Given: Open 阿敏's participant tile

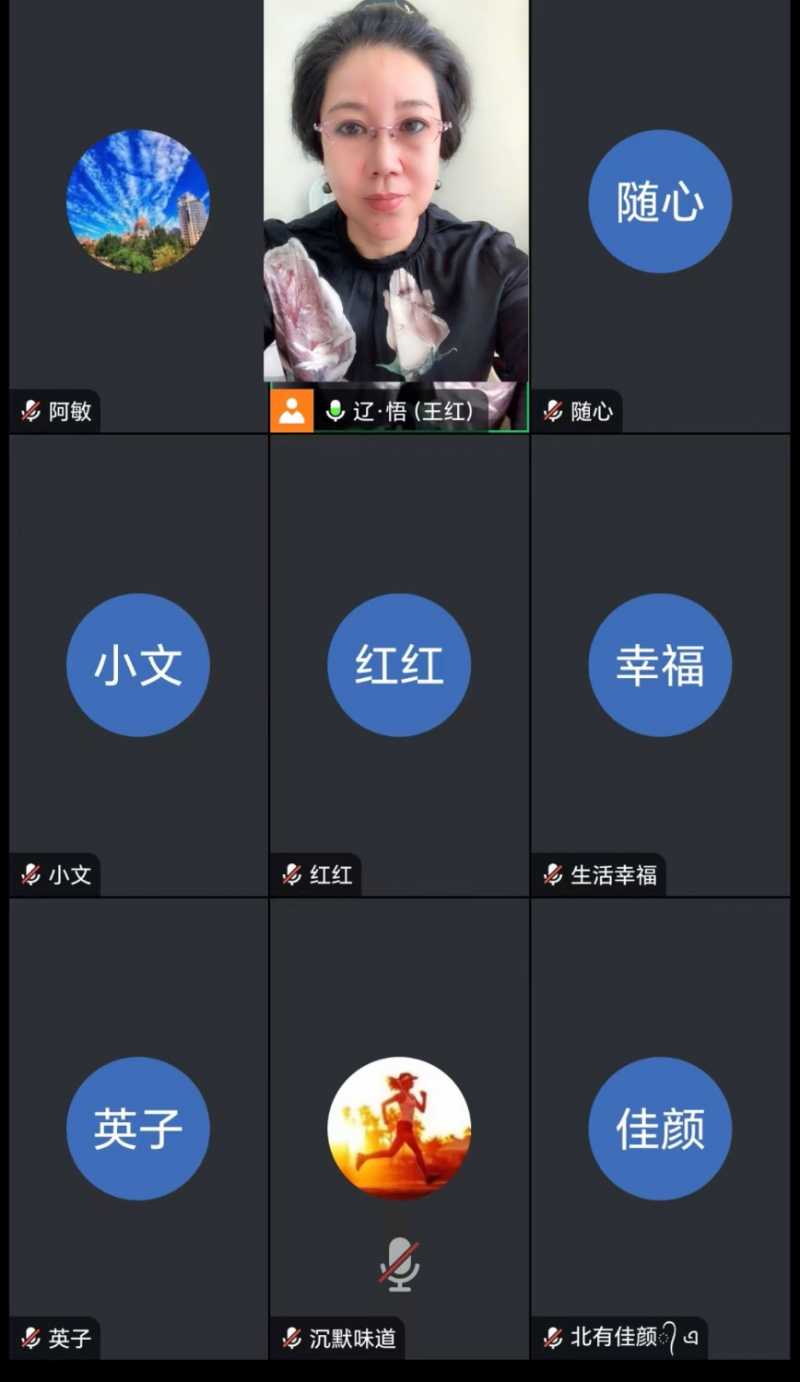Looking at the screenshot, I should [138, 215].
